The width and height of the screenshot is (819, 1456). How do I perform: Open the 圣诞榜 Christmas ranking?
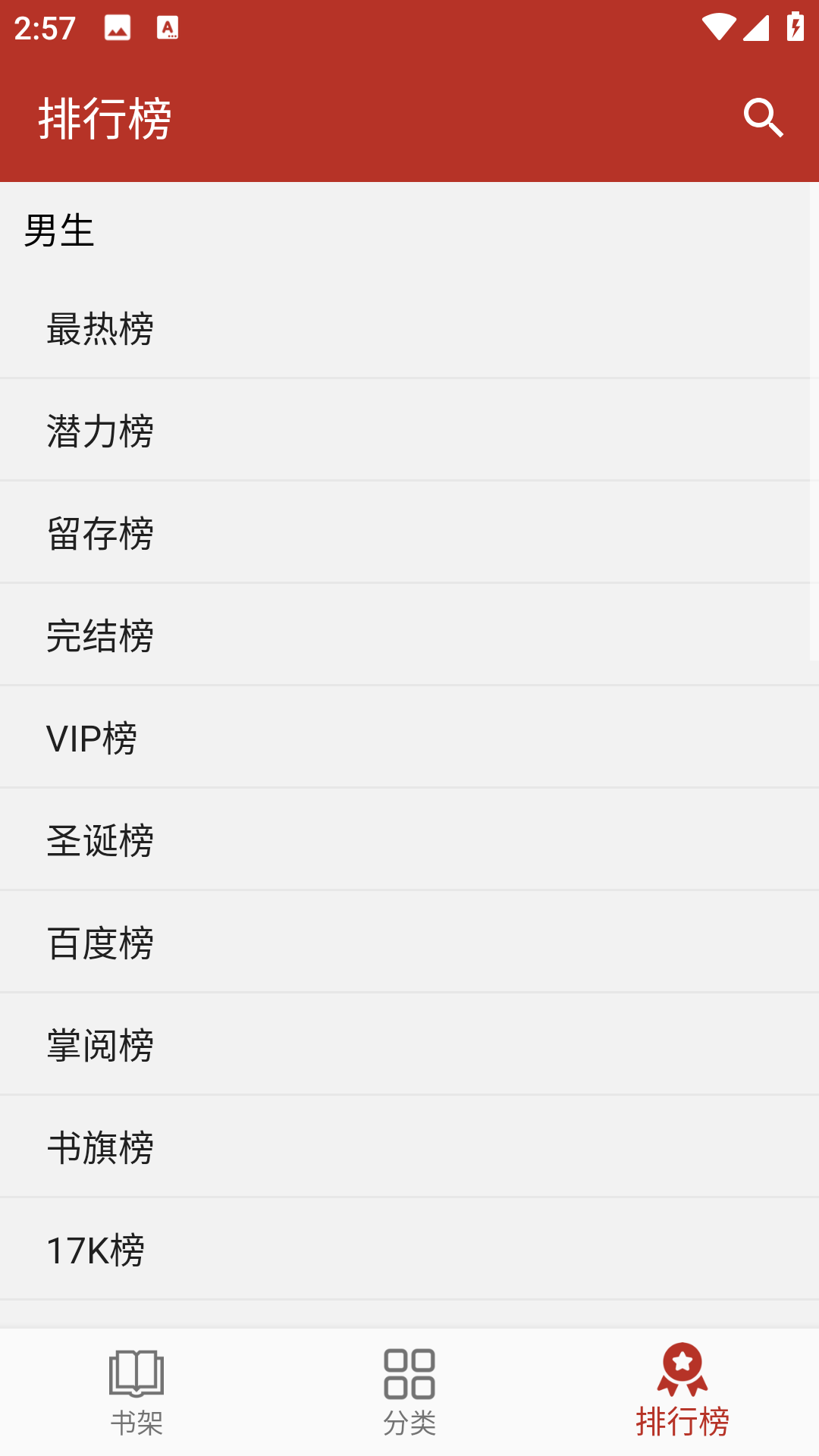409,839
